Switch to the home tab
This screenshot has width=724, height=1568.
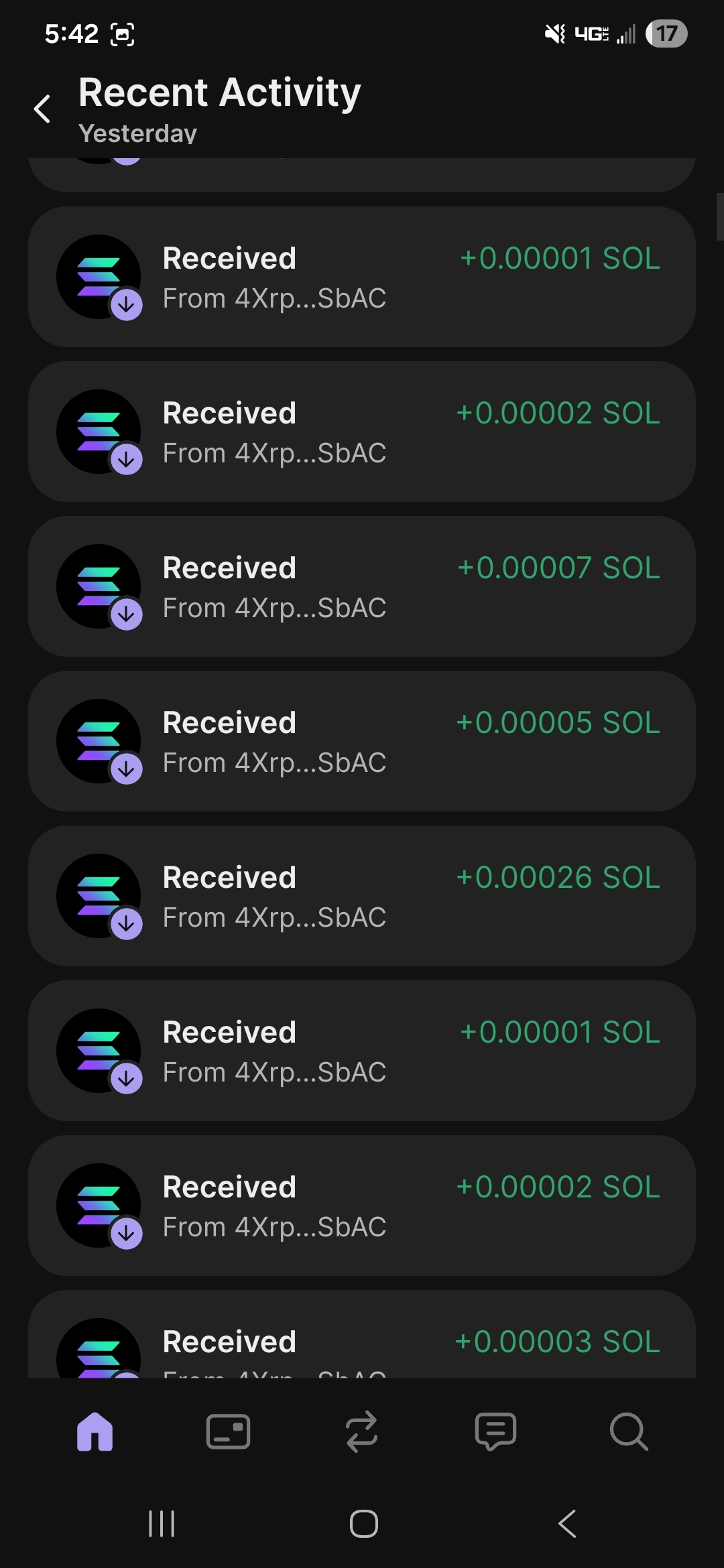pos(95,1432)
